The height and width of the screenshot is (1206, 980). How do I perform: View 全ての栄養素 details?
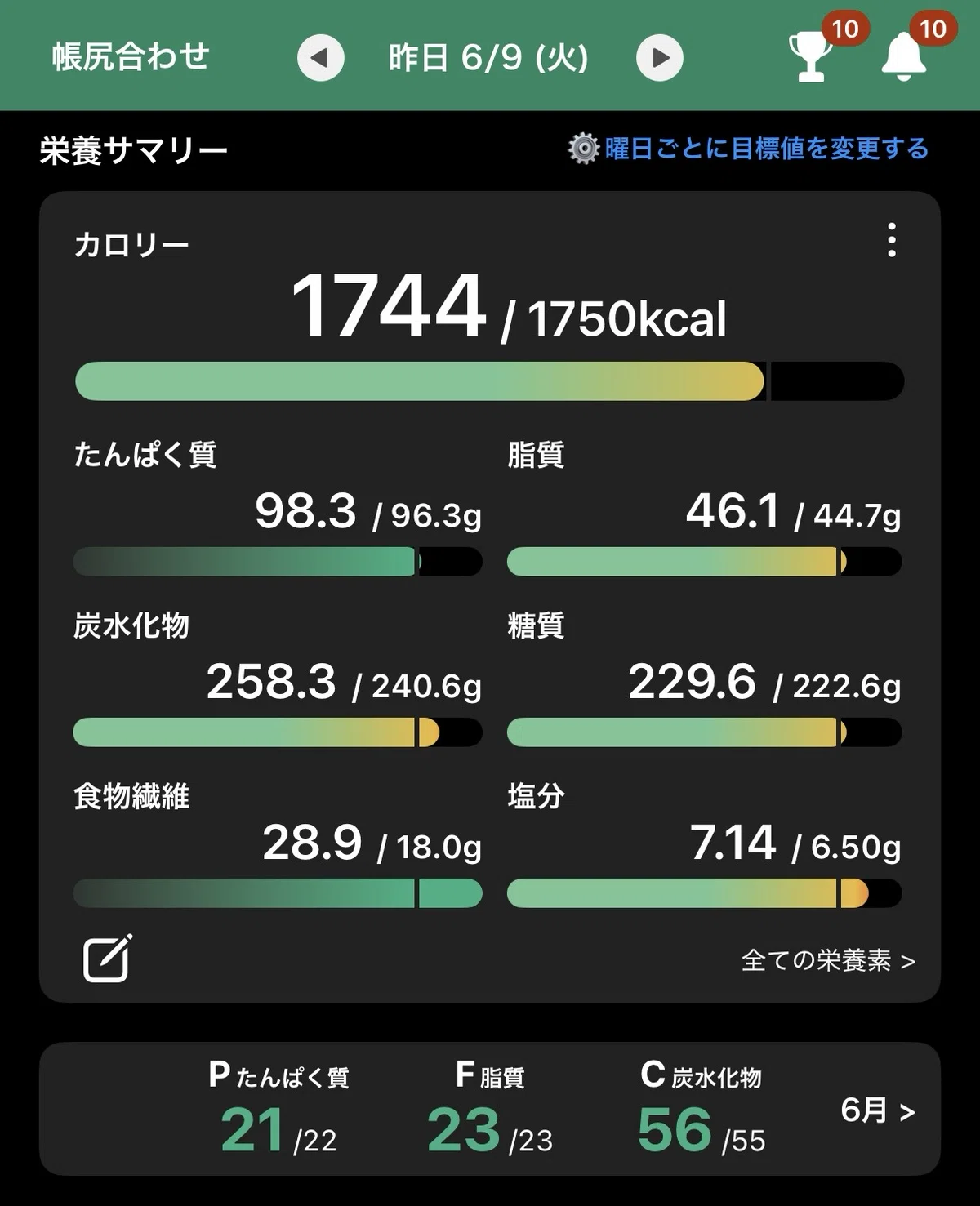[x=828, y=961]
